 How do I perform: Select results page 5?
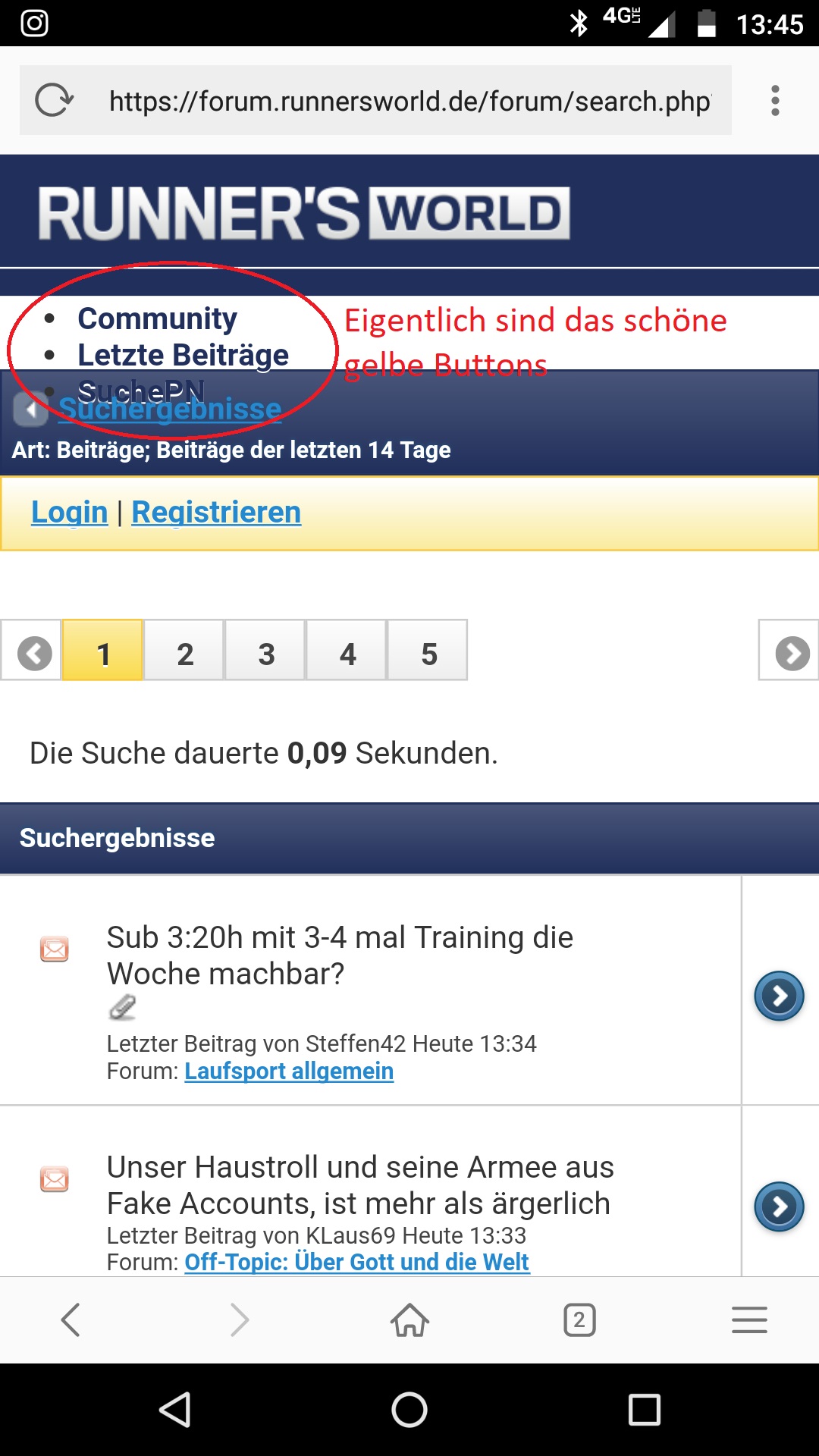[x=428, y=653]
